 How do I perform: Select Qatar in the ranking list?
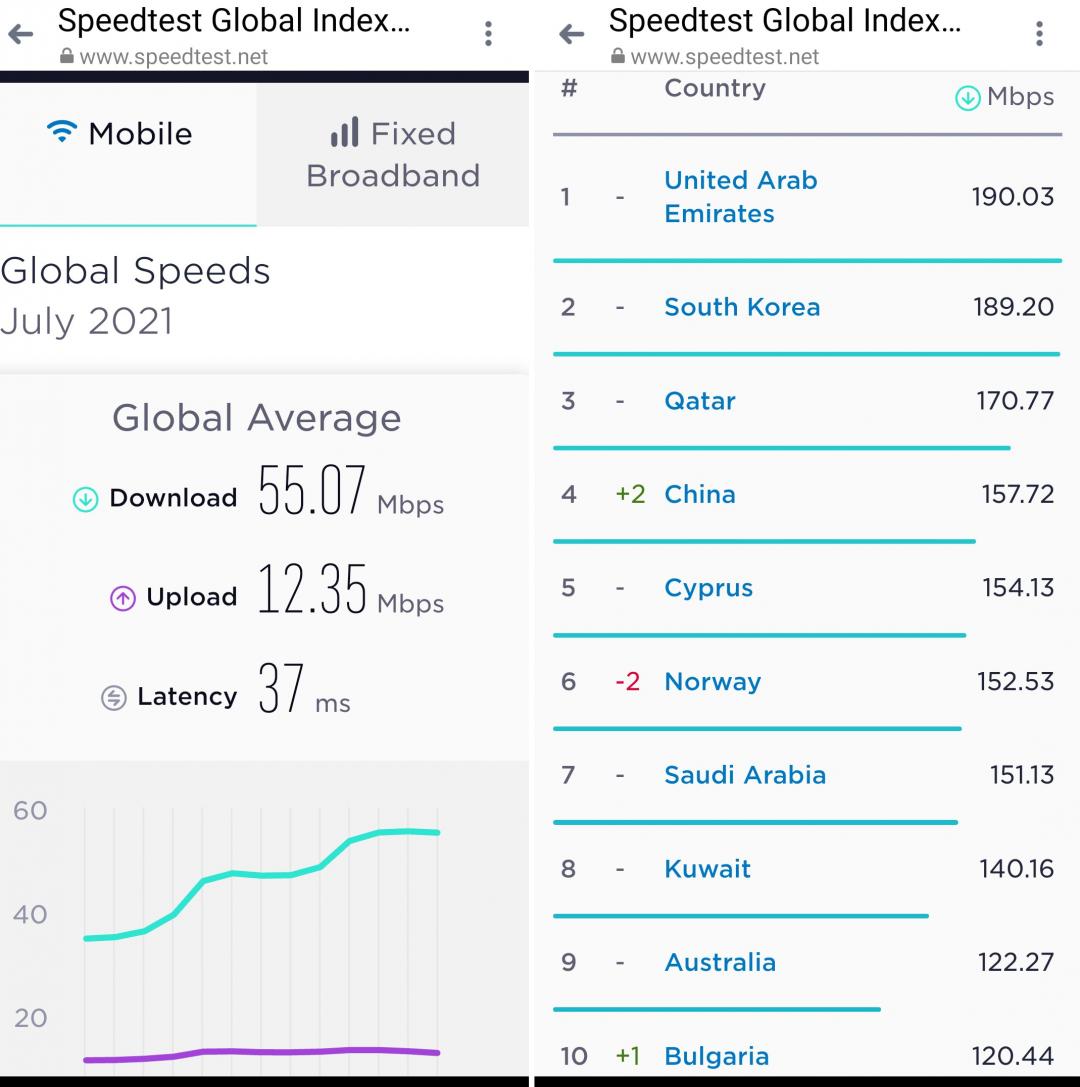click(700, 401)
